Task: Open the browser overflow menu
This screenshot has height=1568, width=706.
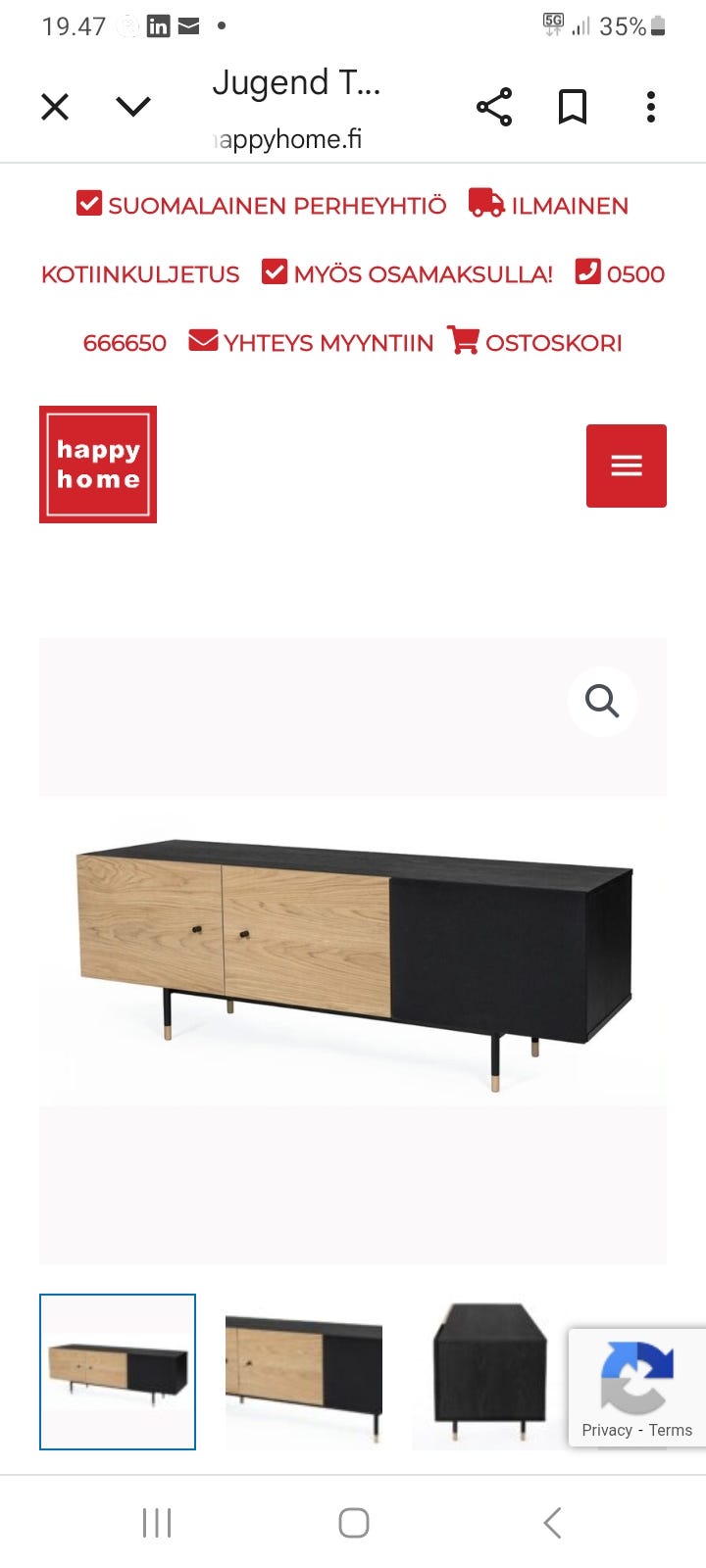Action: pyautogui.click(x=651, y=107)
